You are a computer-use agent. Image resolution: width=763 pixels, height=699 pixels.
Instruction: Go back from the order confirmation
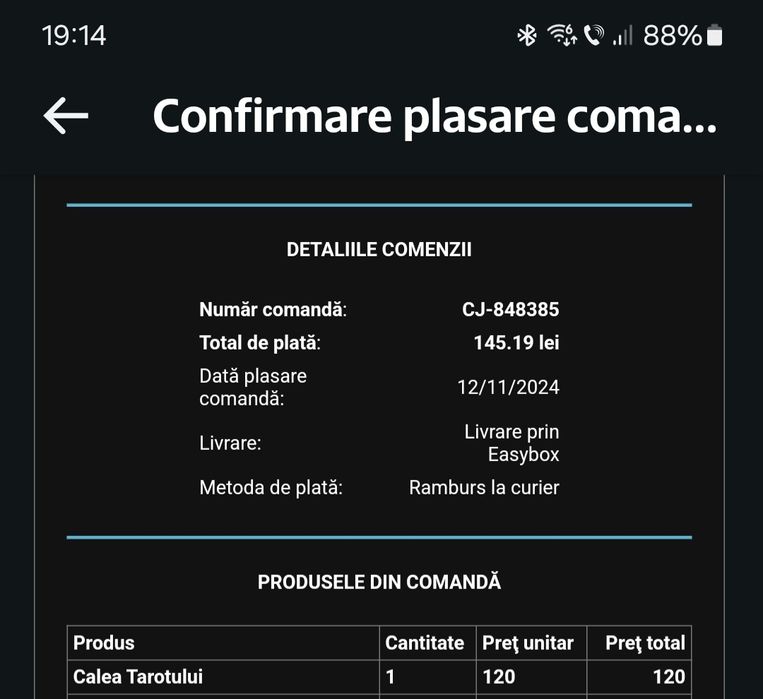click(66, 117)
